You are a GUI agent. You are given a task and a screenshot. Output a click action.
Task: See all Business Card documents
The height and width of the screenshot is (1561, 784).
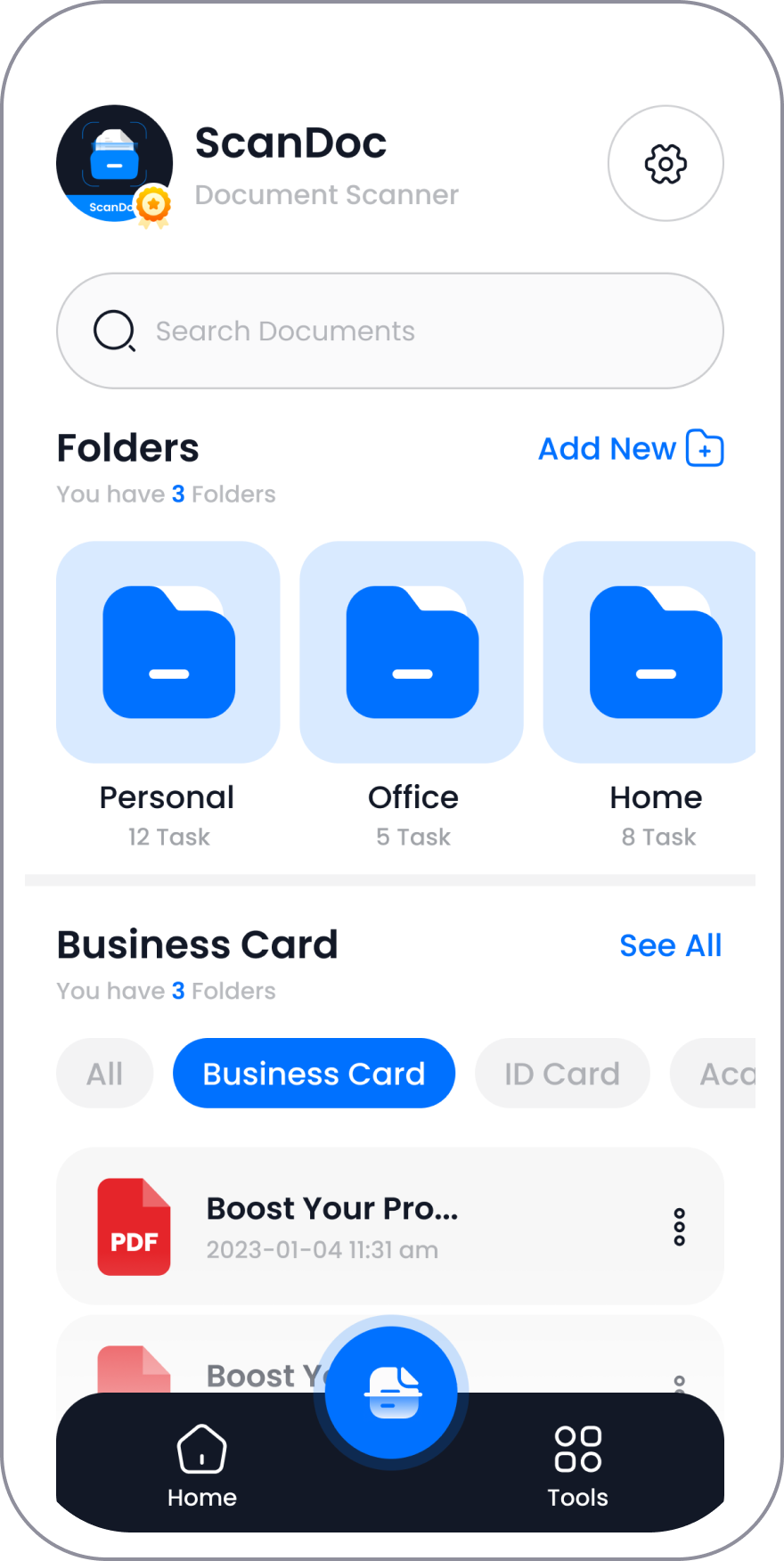point(670,945)
